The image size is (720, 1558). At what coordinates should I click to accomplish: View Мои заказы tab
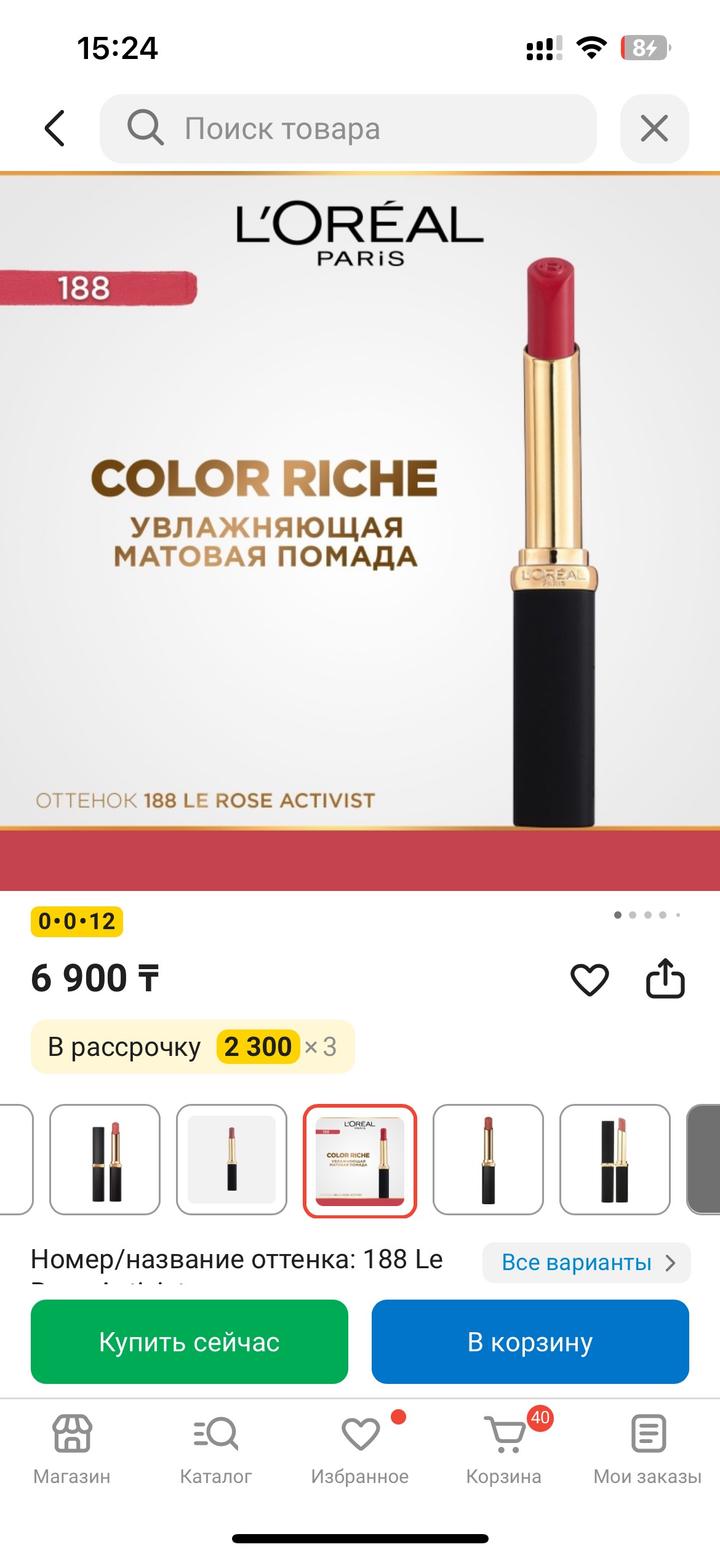click(648, 1448)
